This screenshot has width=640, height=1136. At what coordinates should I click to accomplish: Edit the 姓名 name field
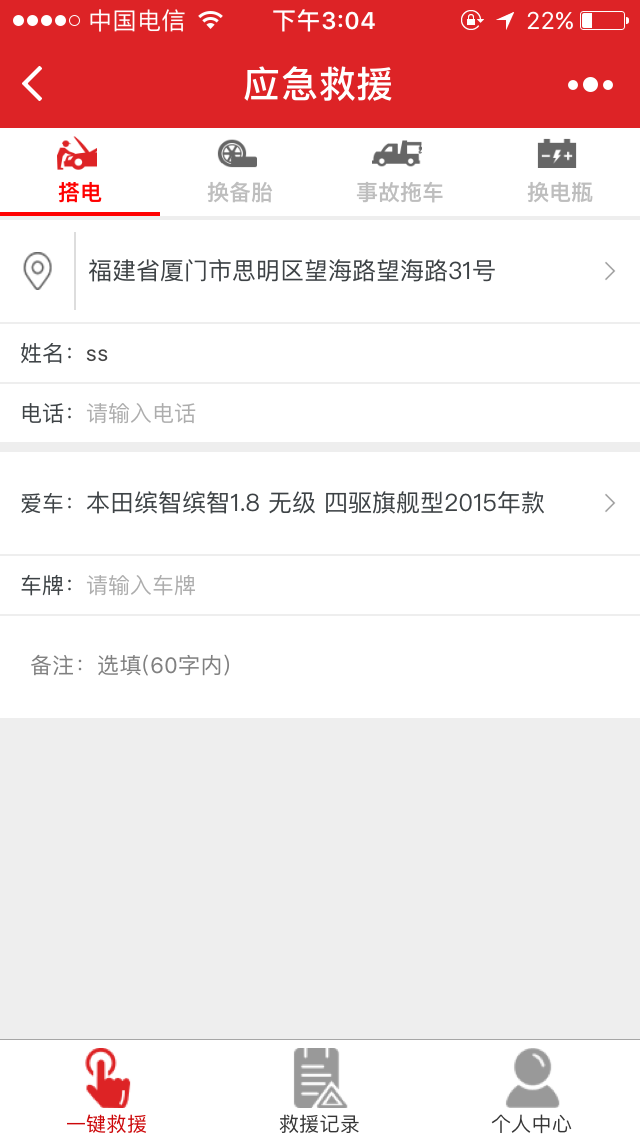coord(320,354)
